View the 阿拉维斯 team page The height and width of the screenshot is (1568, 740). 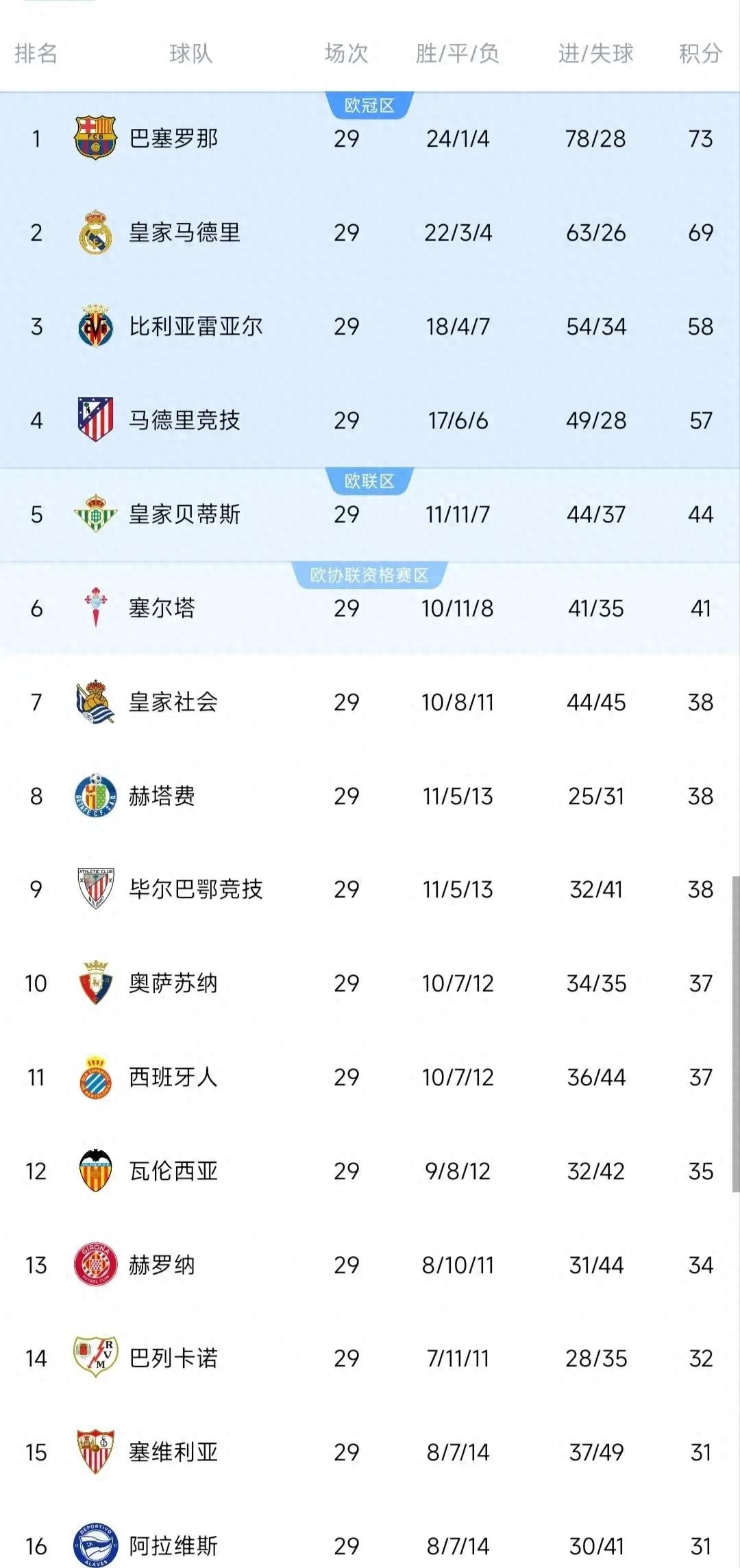click(174, 1546)
